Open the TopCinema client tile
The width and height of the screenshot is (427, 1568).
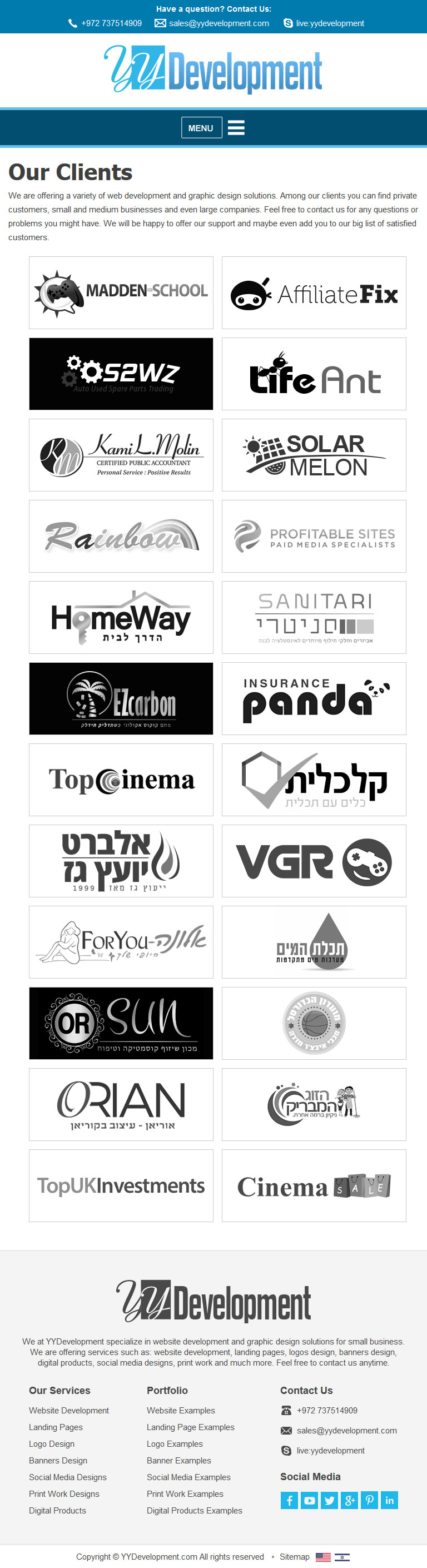[121, 779]
